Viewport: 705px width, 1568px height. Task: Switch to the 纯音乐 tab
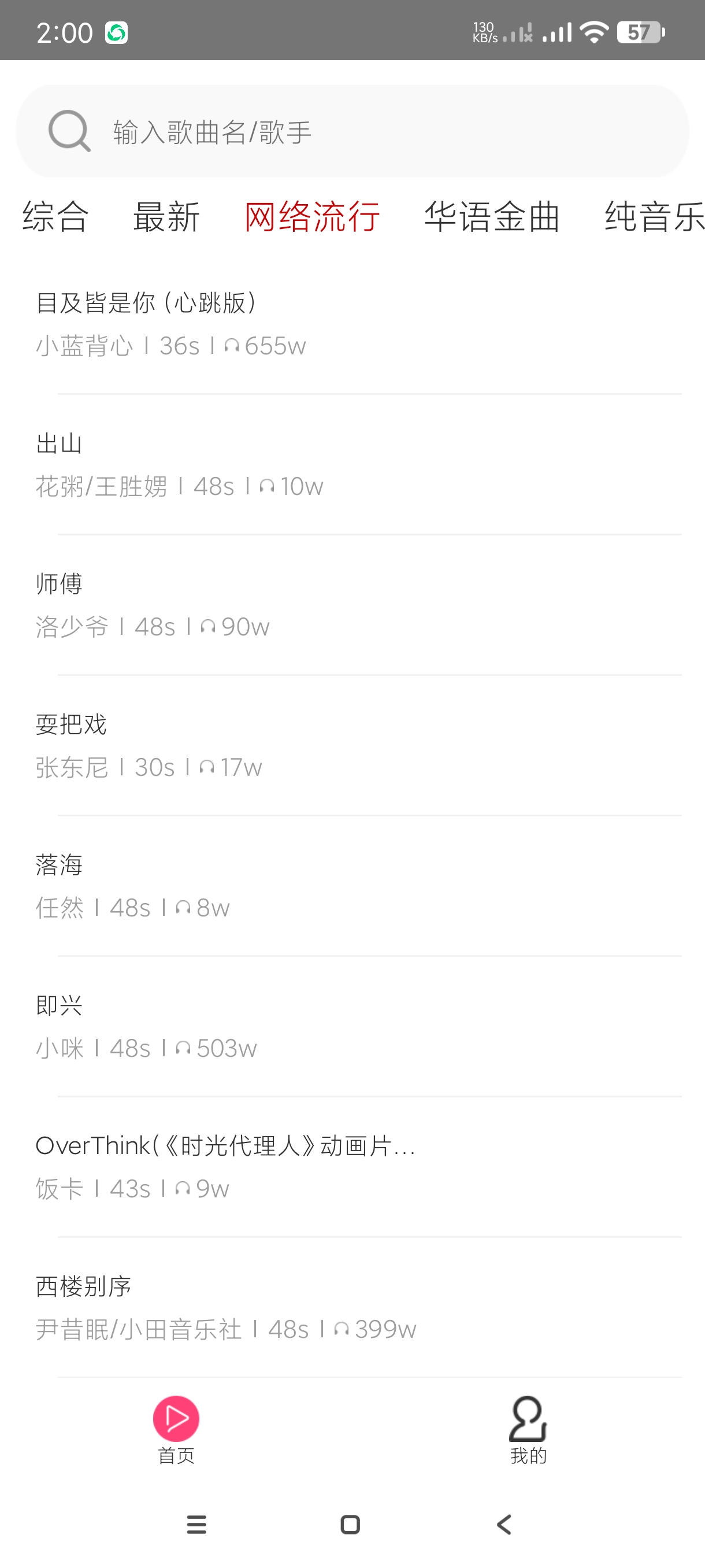pos(654,217)
